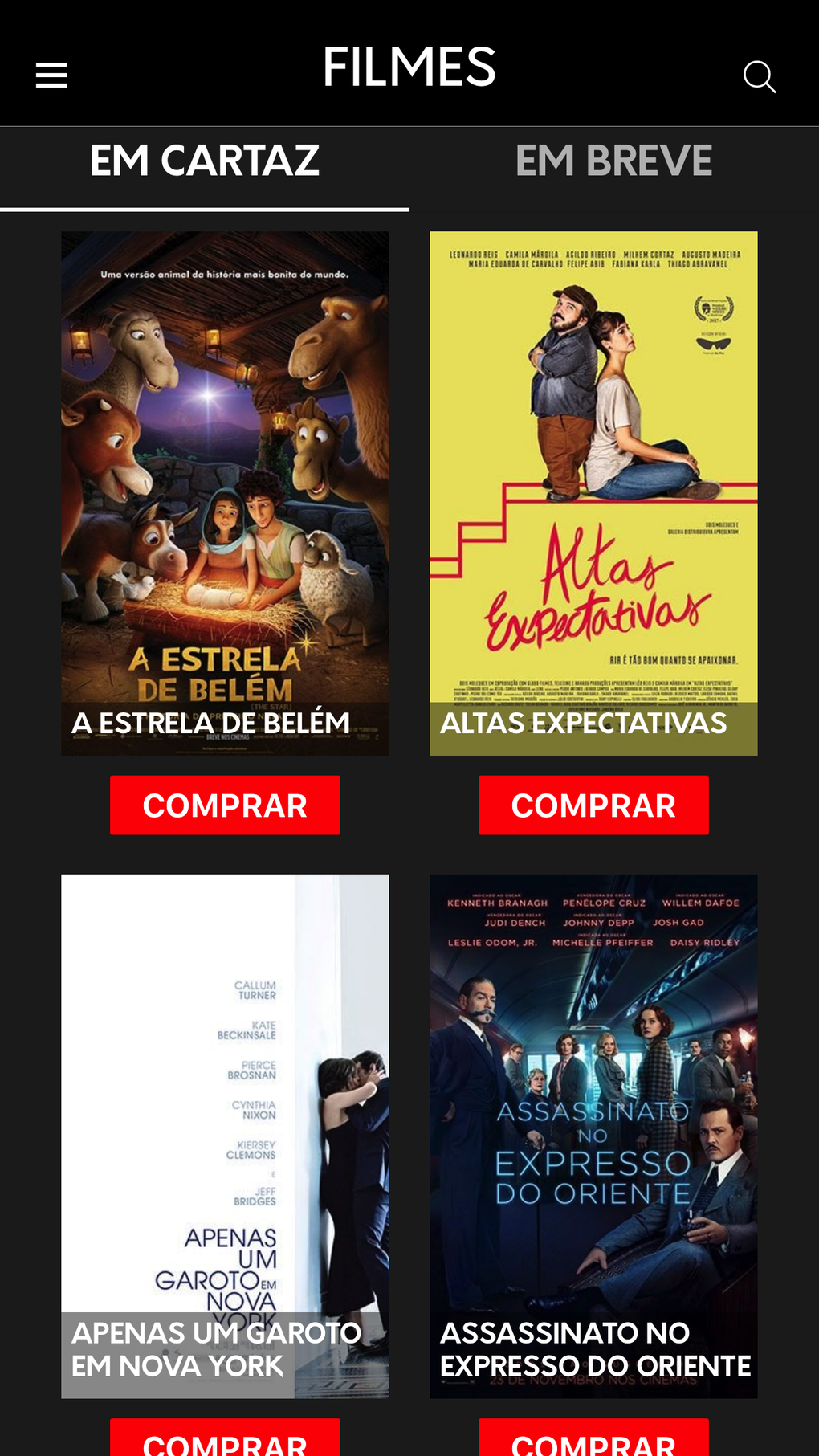Click COMPRAR for A Estrela de Belém
This screenshot has height=1456, width=819.
coord(225,804)
